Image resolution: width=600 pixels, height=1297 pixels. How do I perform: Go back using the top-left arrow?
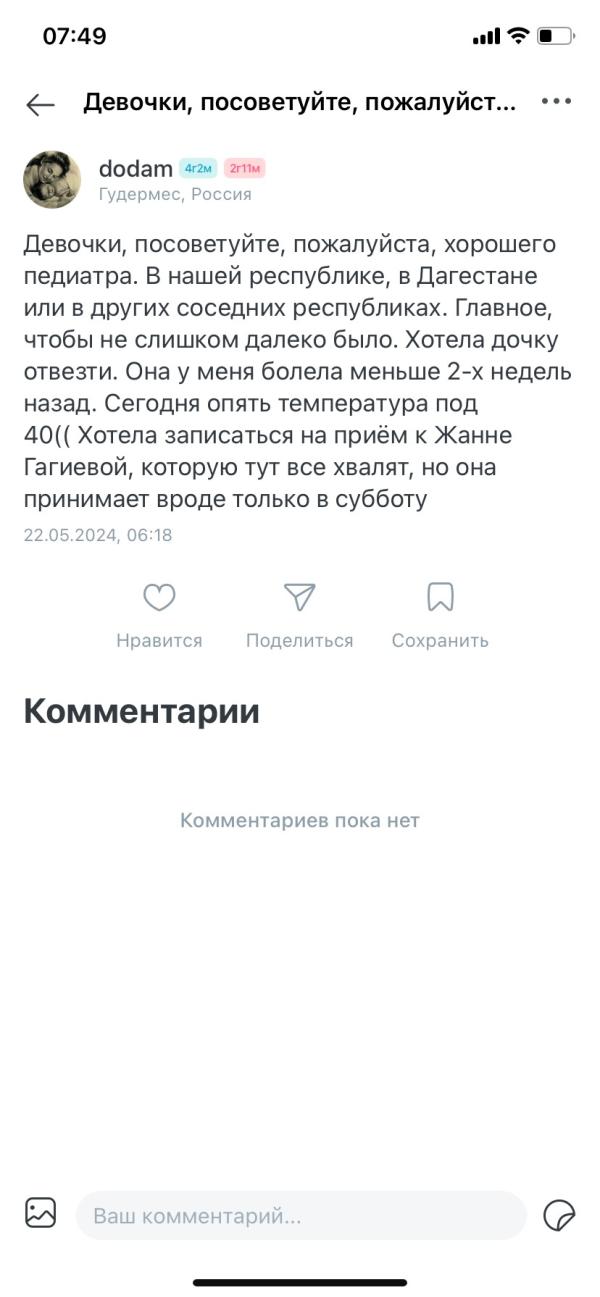coord(40,104)
